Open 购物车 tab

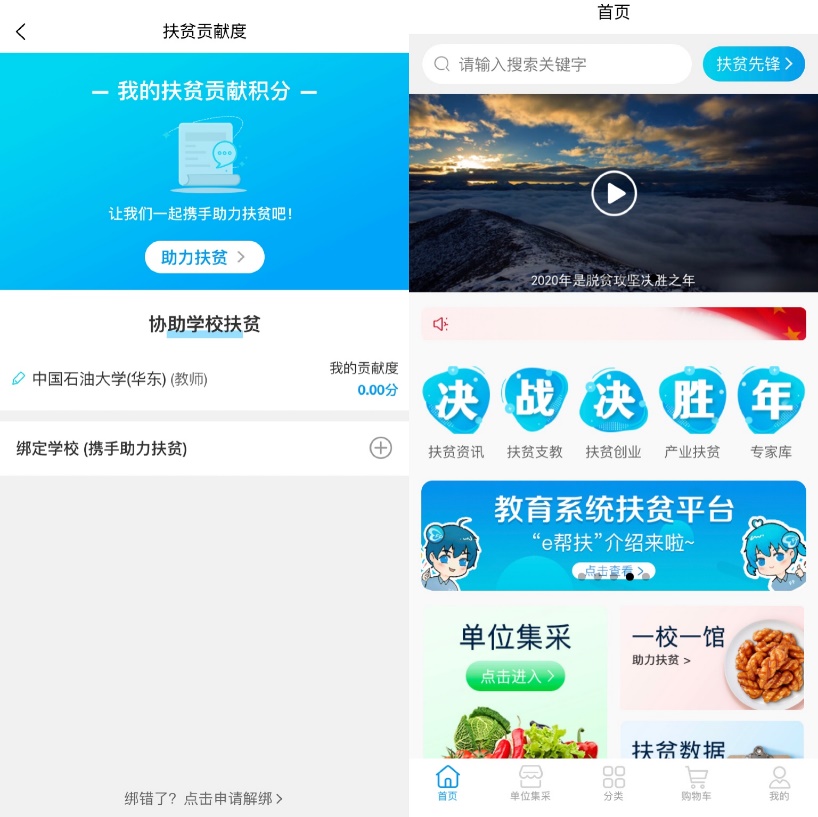pos(696,783)
